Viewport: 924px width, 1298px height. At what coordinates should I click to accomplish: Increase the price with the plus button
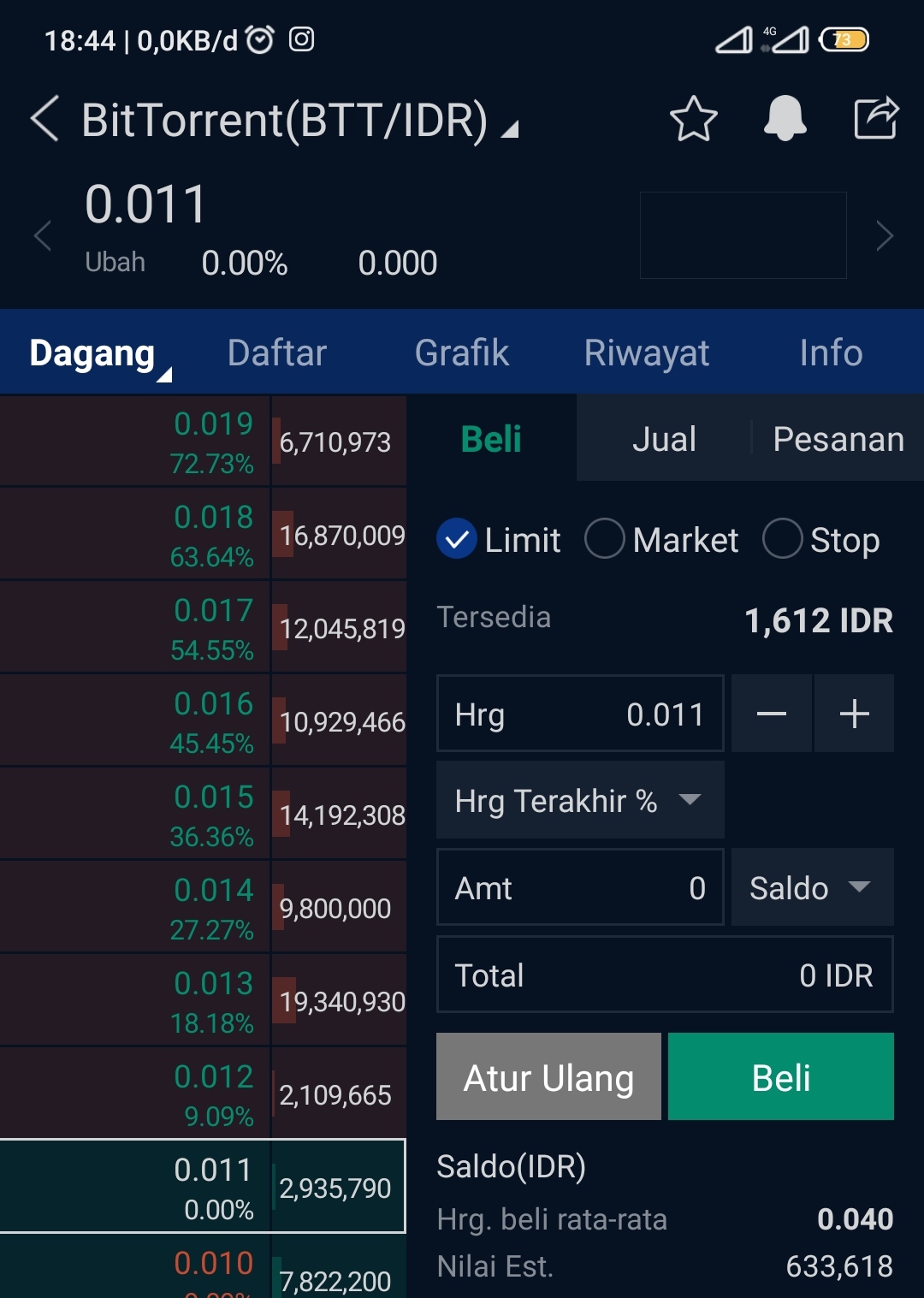point(854,714)
